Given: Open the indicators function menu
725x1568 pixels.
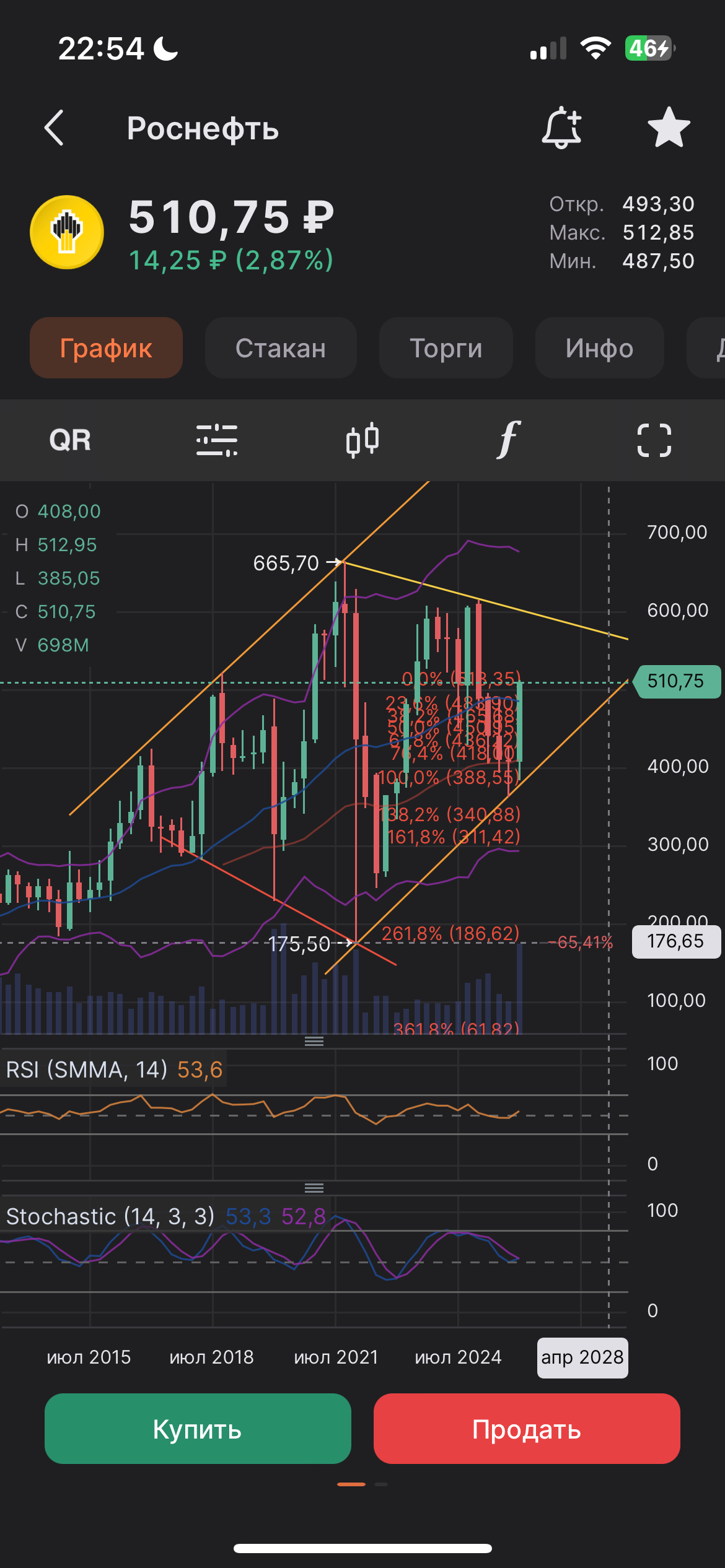Looking at the screenshot, I should pos(507,440).
